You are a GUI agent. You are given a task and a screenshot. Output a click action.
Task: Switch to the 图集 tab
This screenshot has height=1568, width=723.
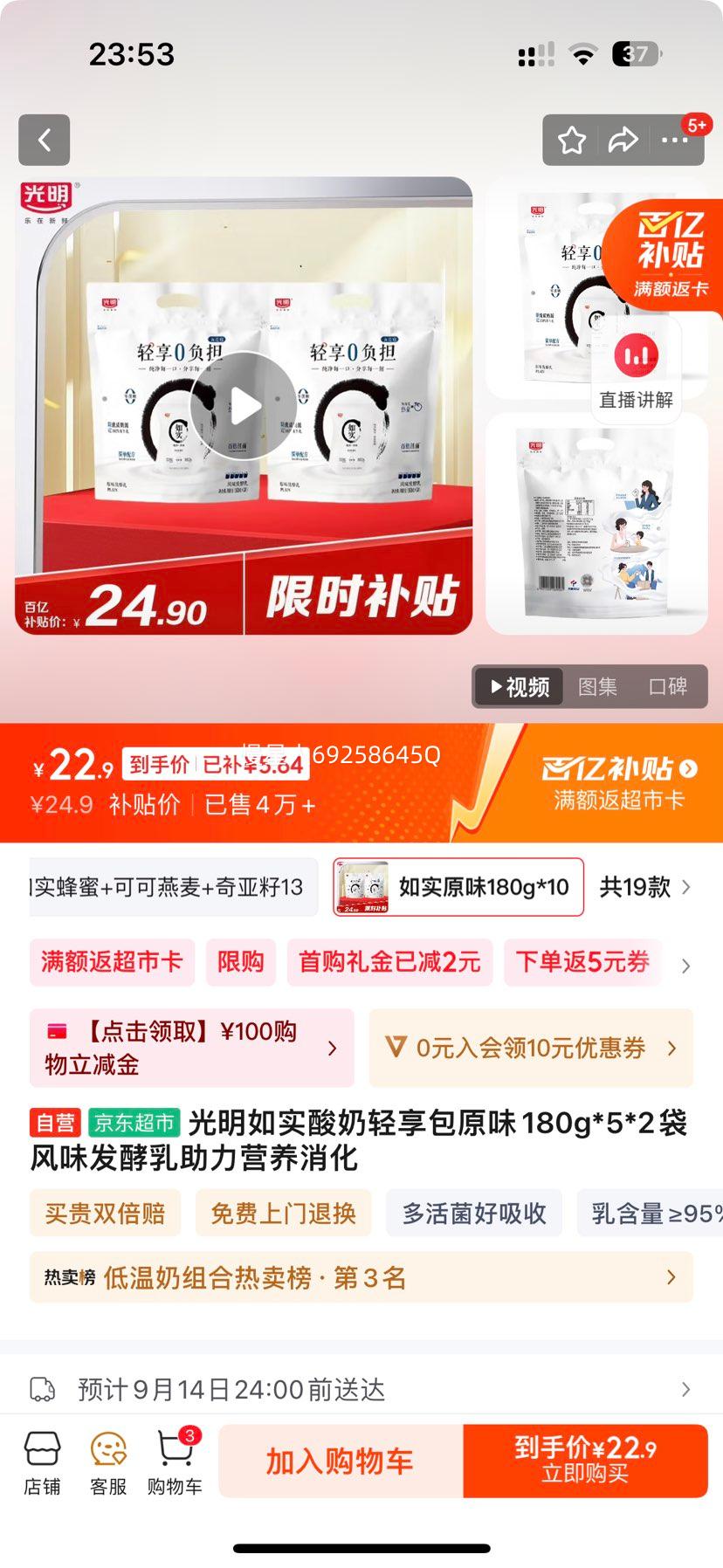point(598,686)
